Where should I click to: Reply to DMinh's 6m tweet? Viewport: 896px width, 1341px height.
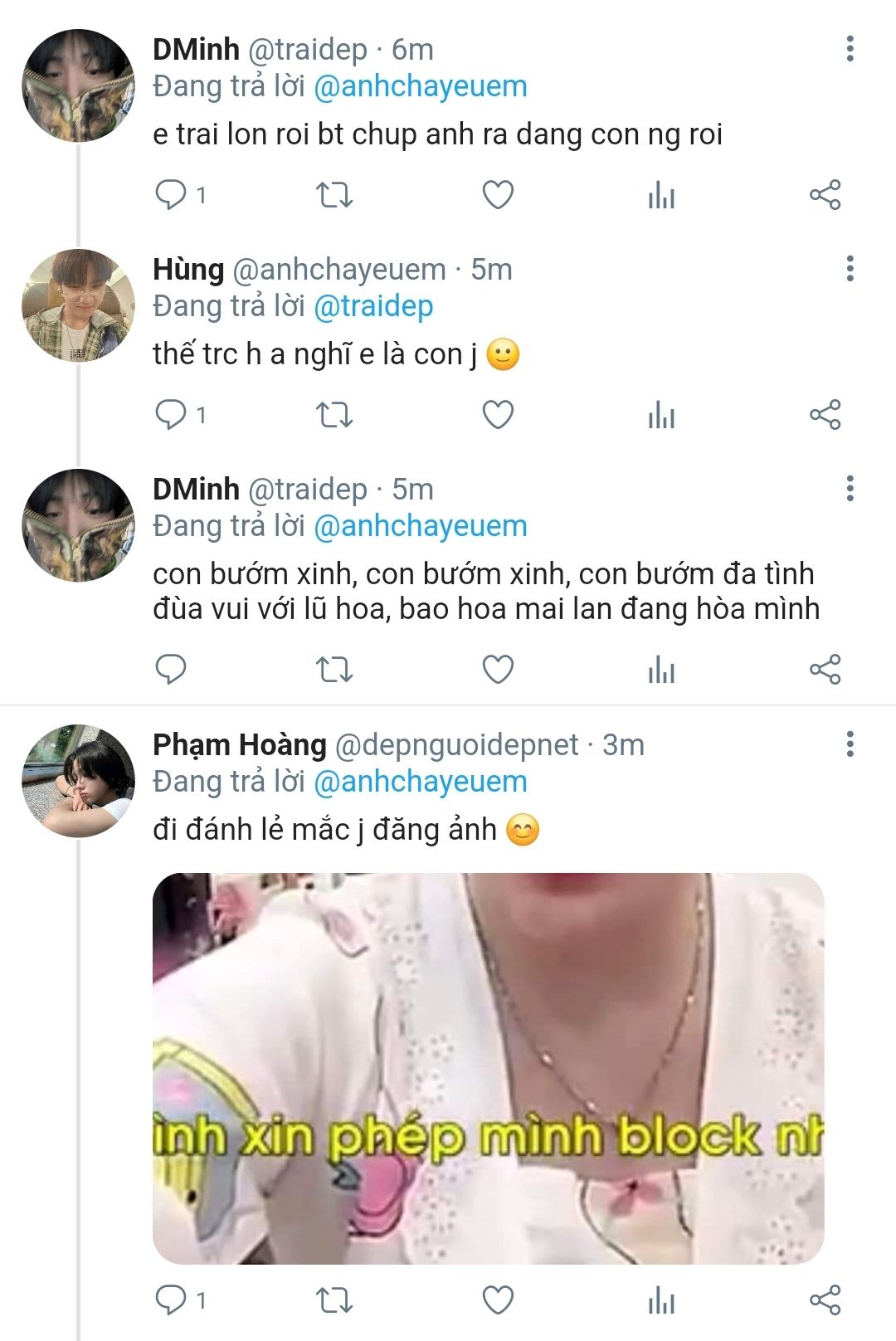pos(171,195)
